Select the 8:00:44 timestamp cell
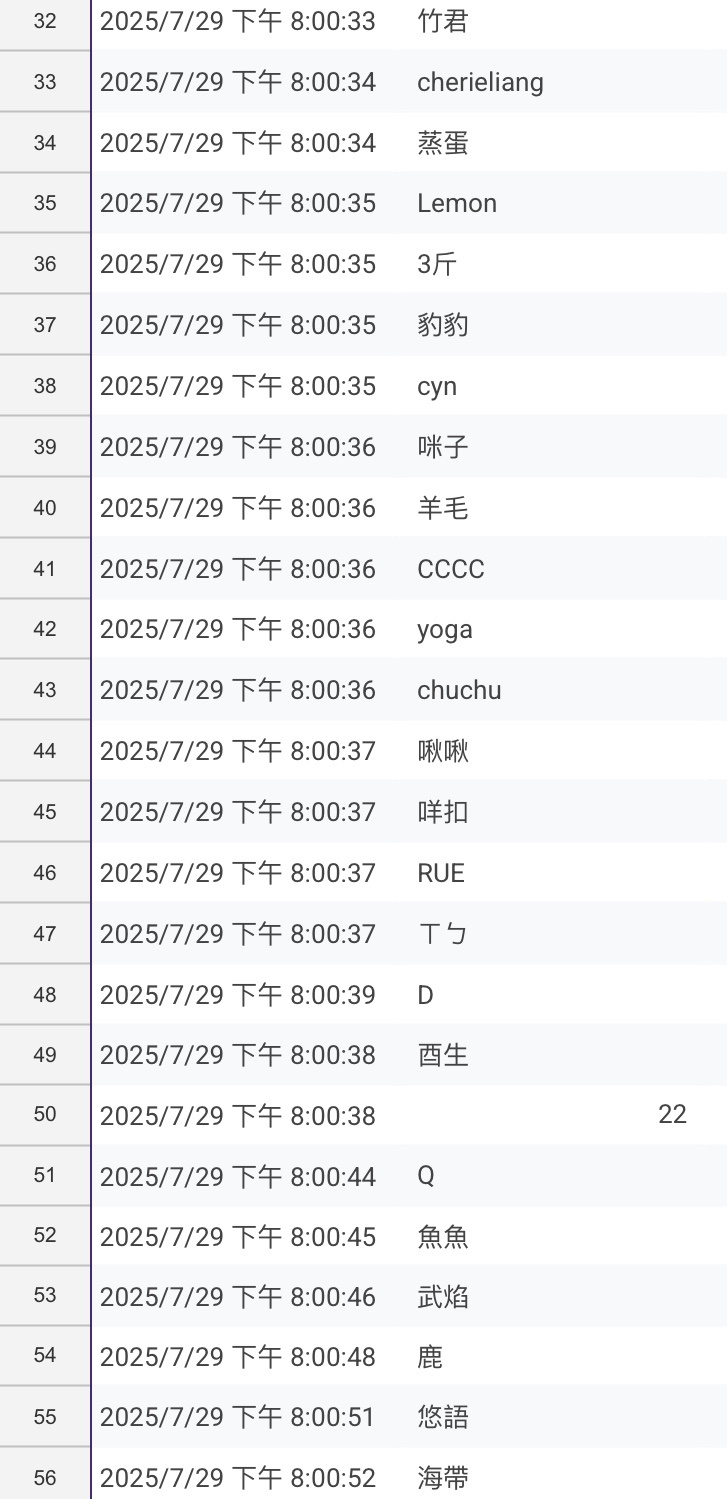The height and width of the screenshot is (1499, 727). [238, 1176]
